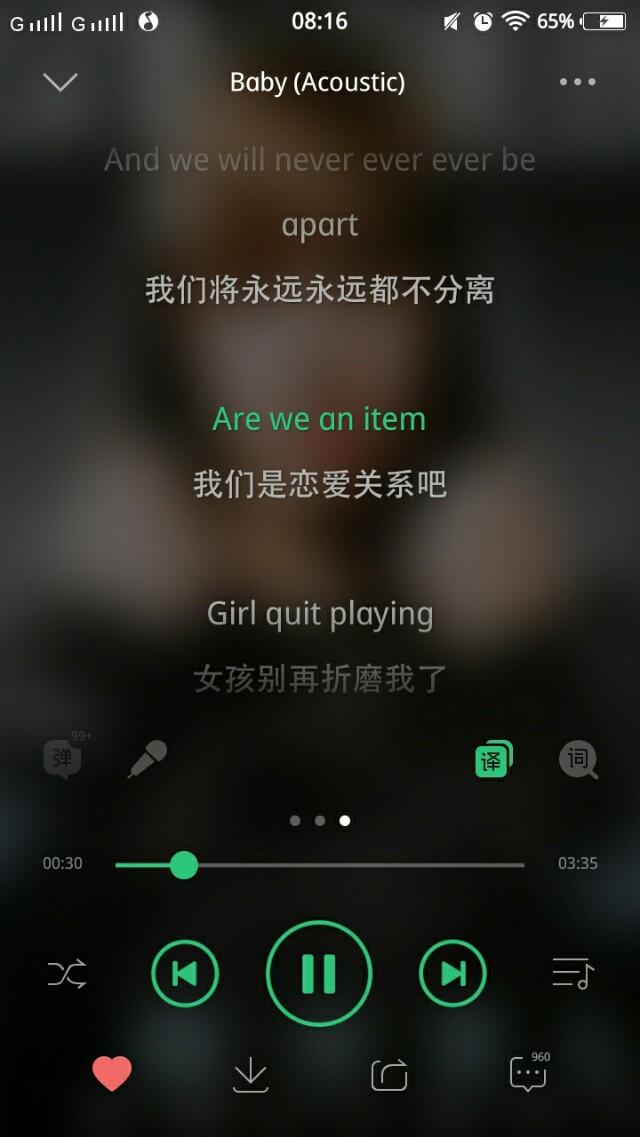Open the play queue list
The image size is (640, 1137).
[573, 973]
